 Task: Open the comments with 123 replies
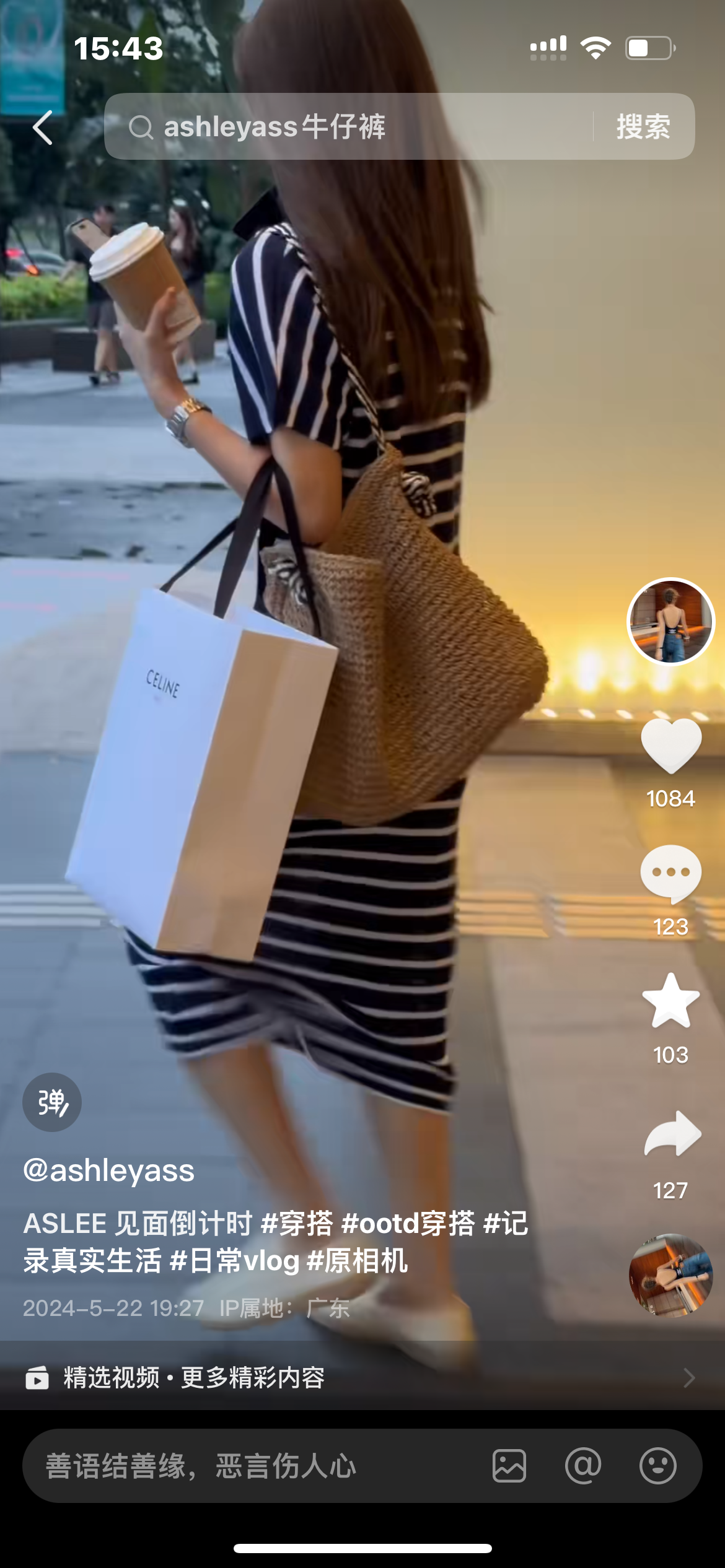click(670, 873)
